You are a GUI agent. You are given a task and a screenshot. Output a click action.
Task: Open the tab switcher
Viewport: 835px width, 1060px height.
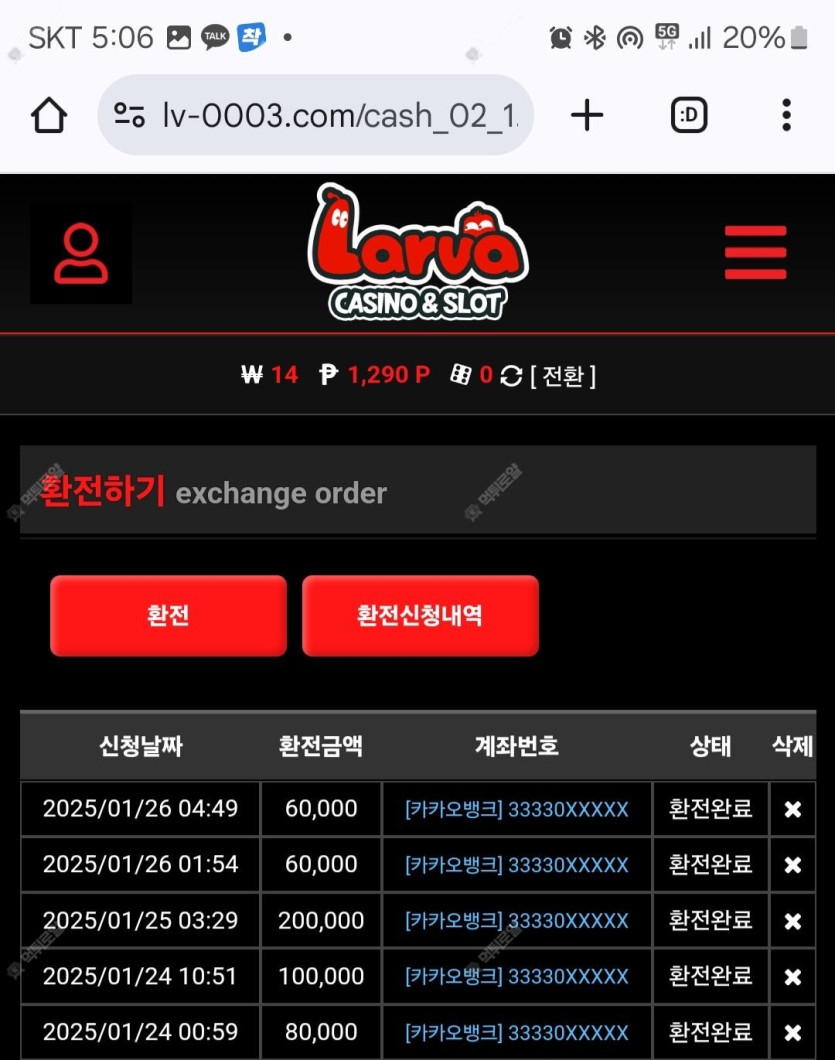(689, 116)
